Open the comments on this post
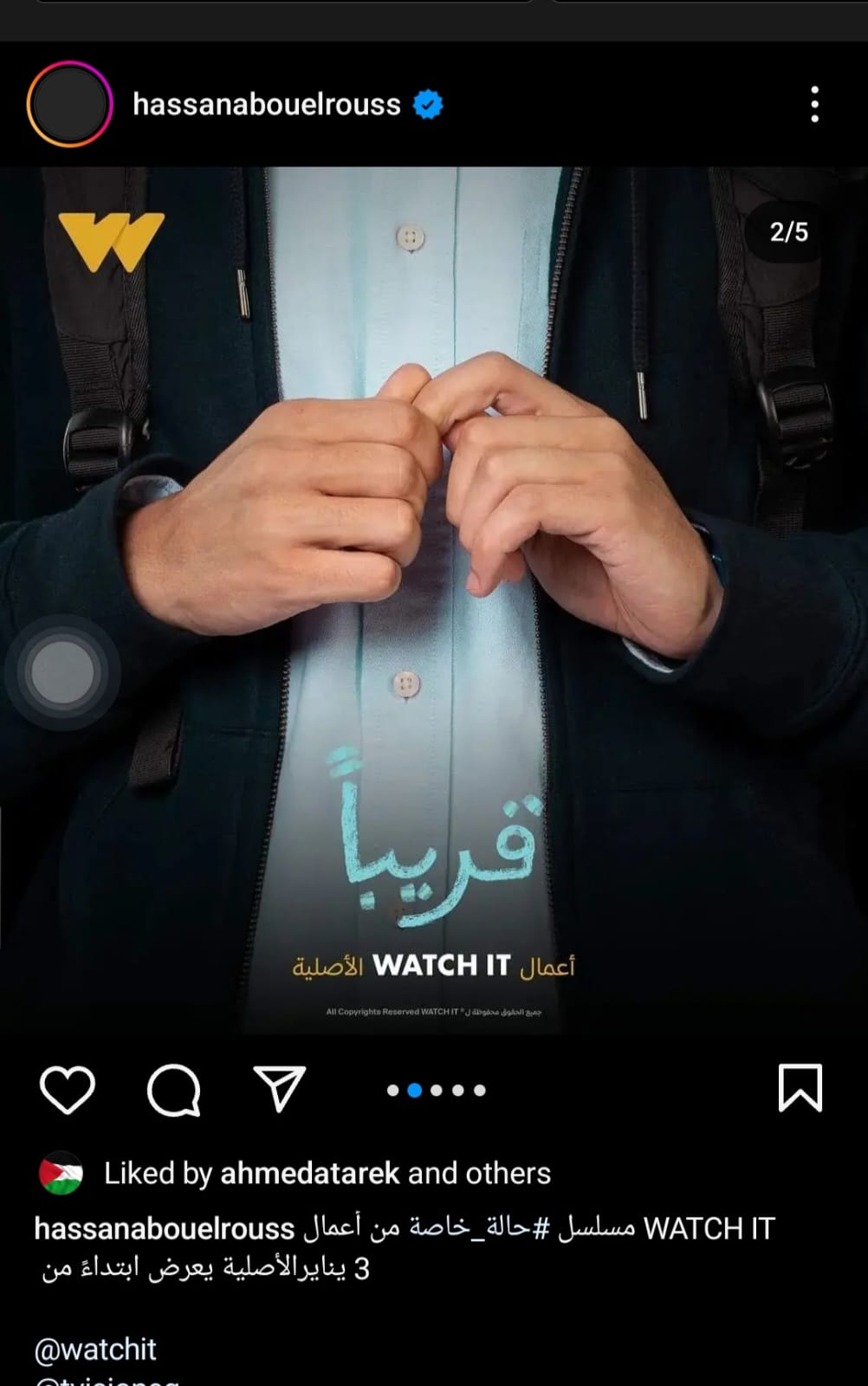This screenshot has width=868, height=1386. [173, 1089]
